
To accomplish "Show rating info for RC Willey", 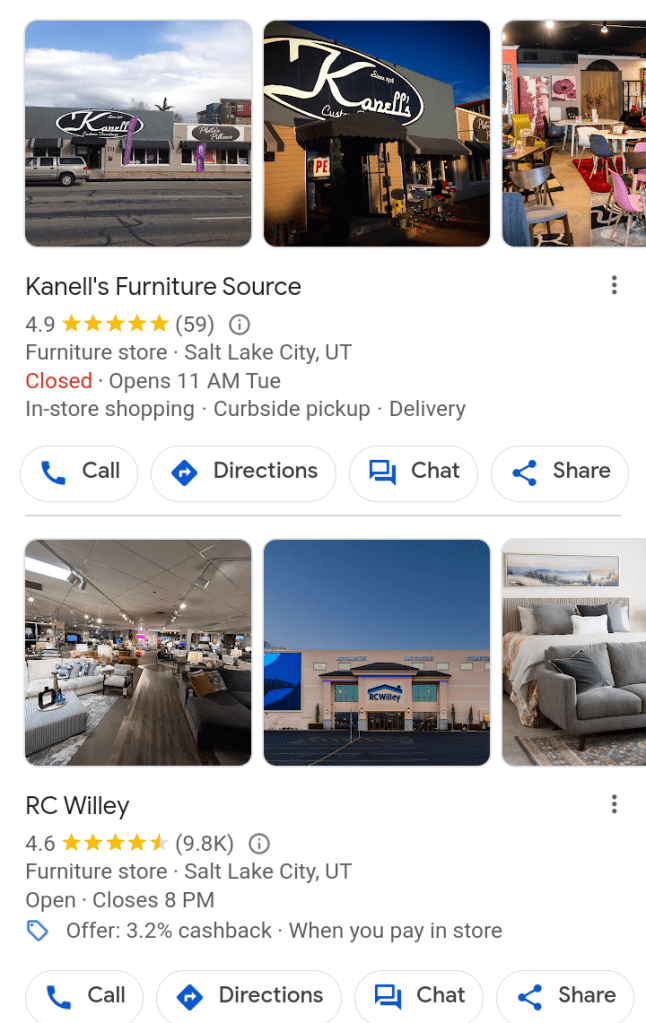I will click(x=259, y=843).
